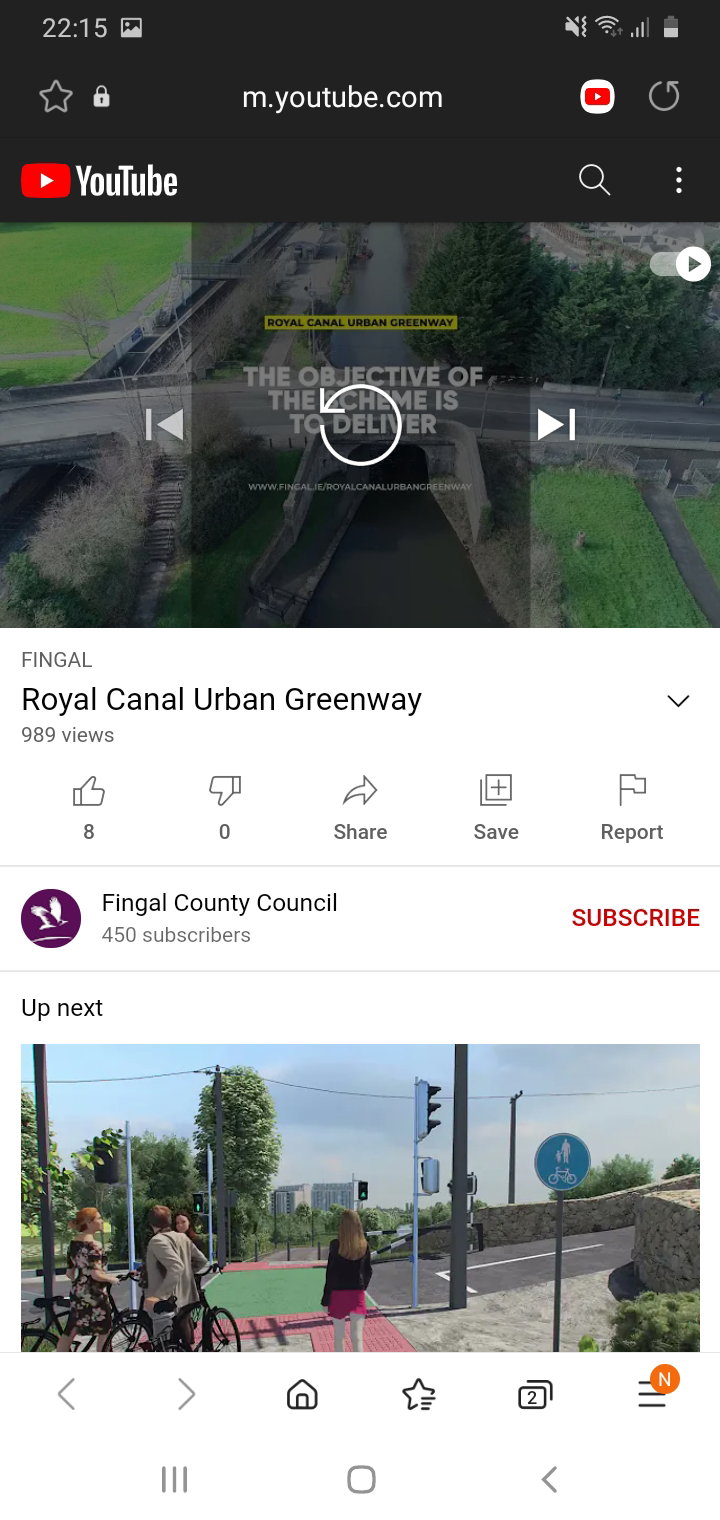Bookmark the page with the star icon
The height and width of the screenshot is (1520, 720).
click(x=55, y=97)
